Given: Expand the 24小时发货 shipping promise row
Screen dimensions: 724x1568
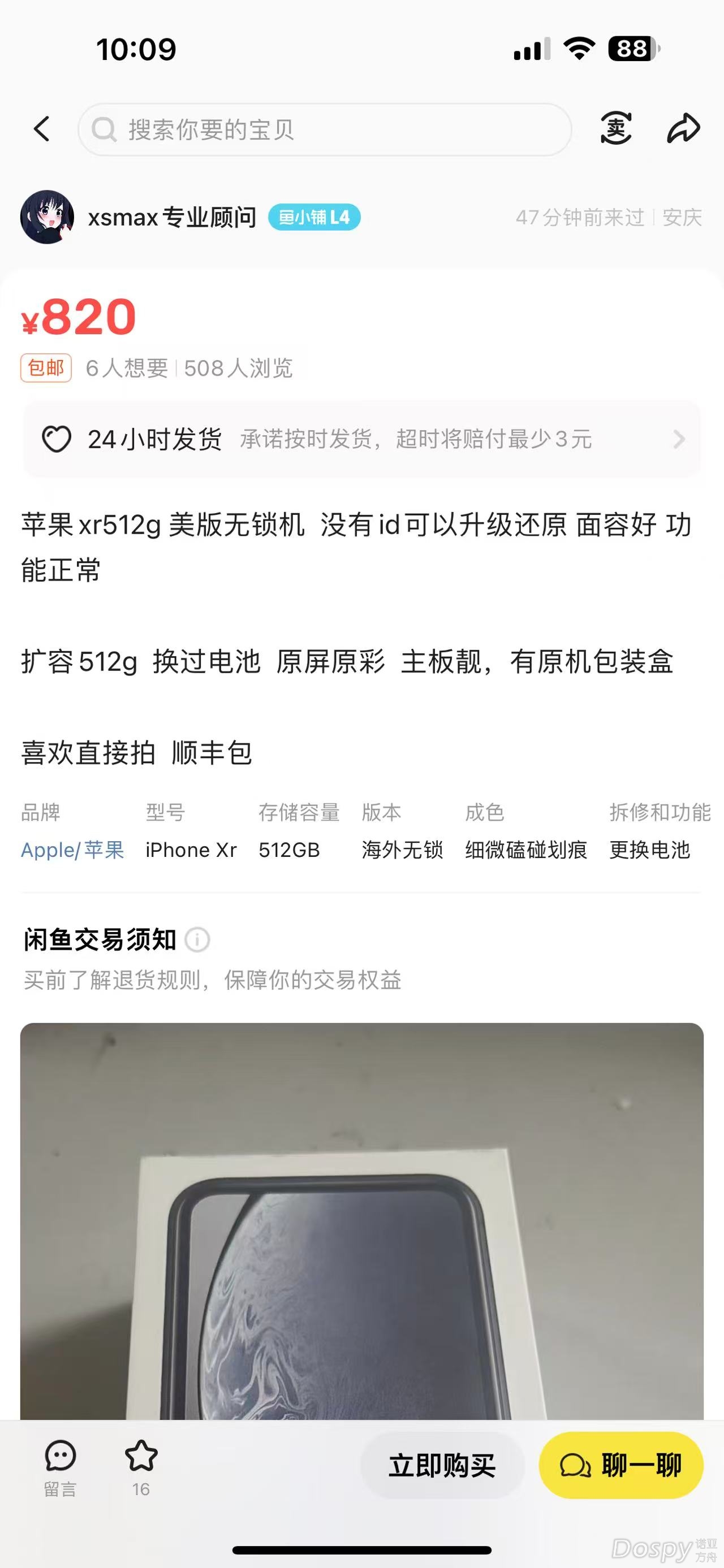Looking at the screenshot, I should tap(361, 439).
